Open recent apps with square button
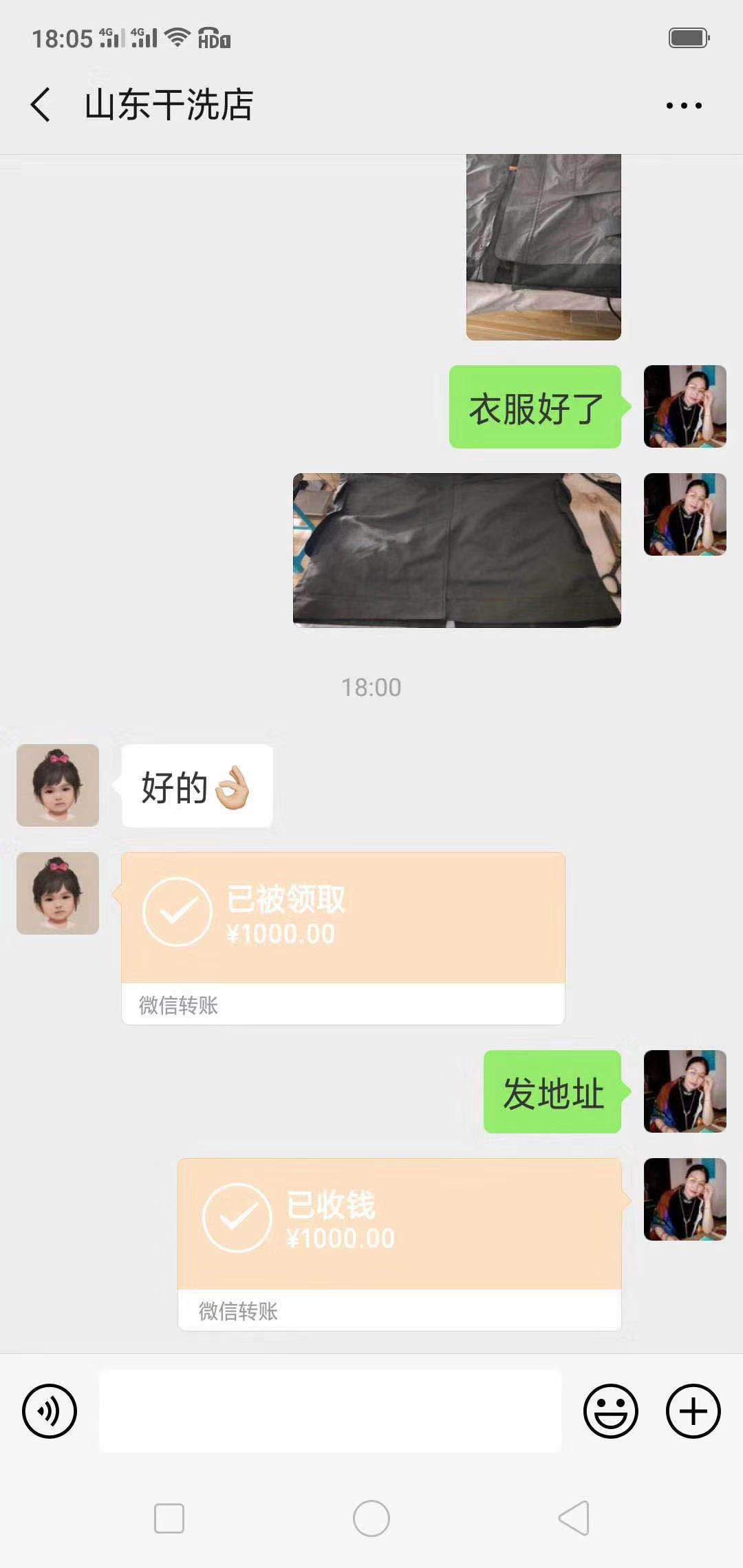Screen dimensions: 743x1568 click(x=169, y=1518)
